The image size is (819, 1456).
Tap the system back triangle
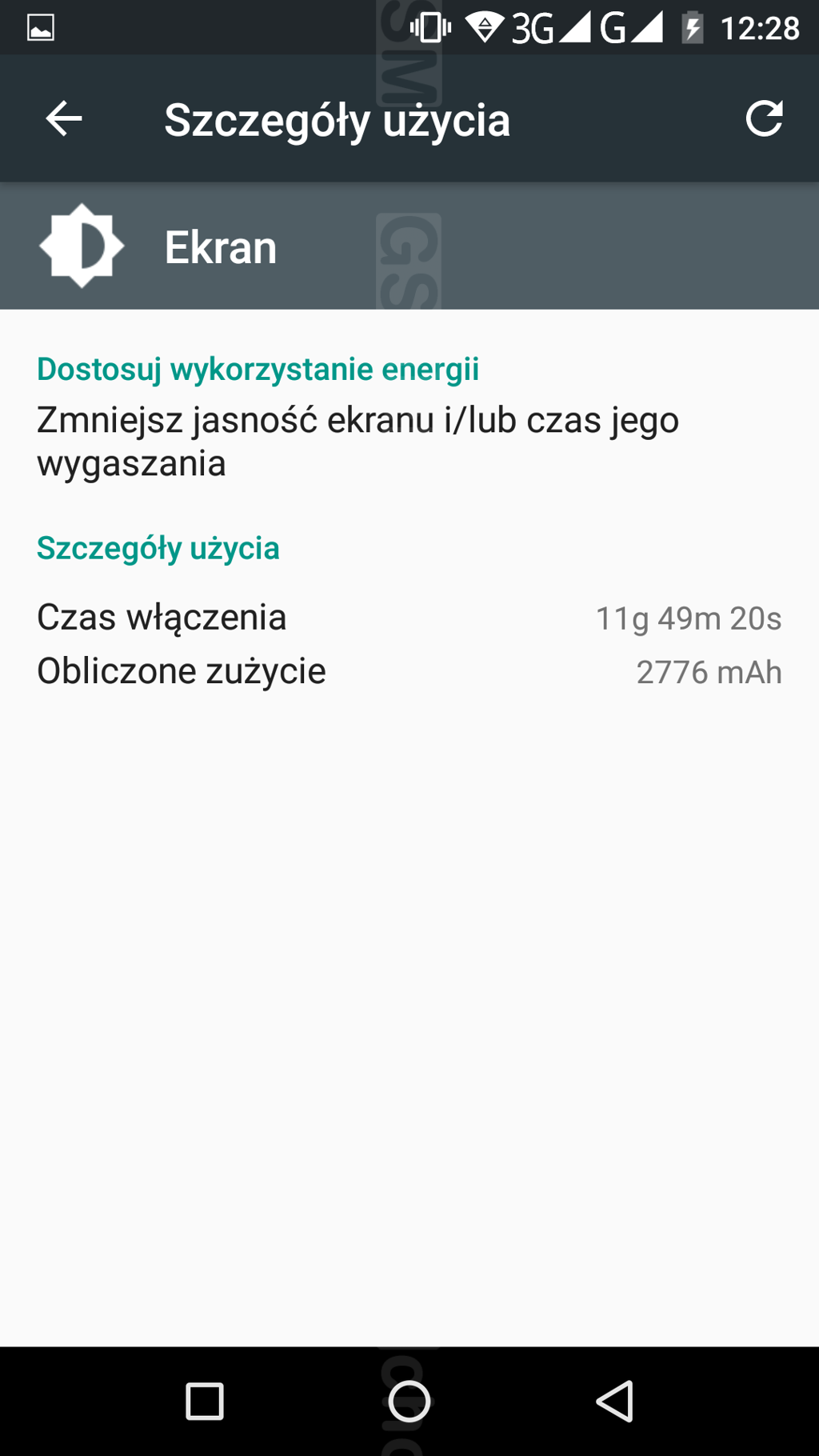point(615,1401)
